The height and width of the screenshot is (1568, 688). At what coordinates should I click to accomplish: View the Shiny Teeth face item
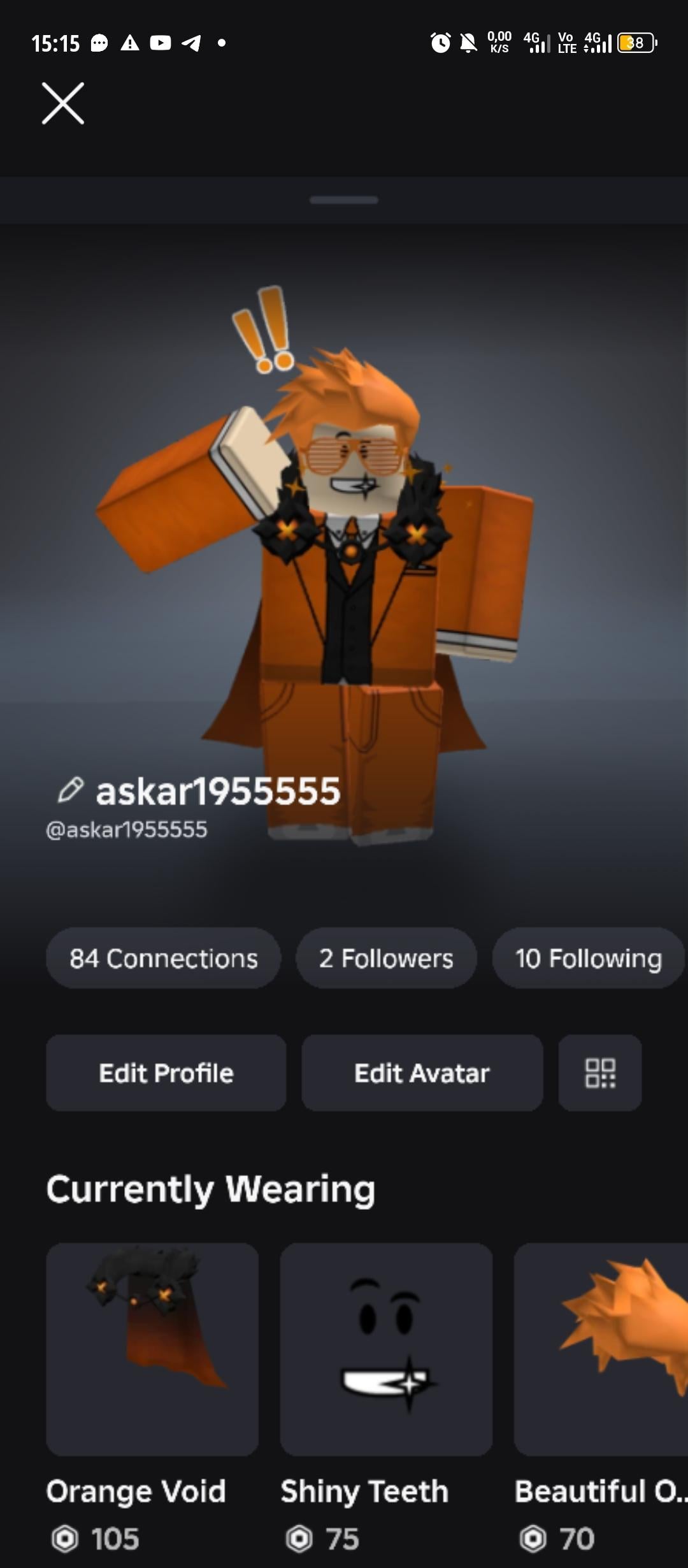(386, 1349)
